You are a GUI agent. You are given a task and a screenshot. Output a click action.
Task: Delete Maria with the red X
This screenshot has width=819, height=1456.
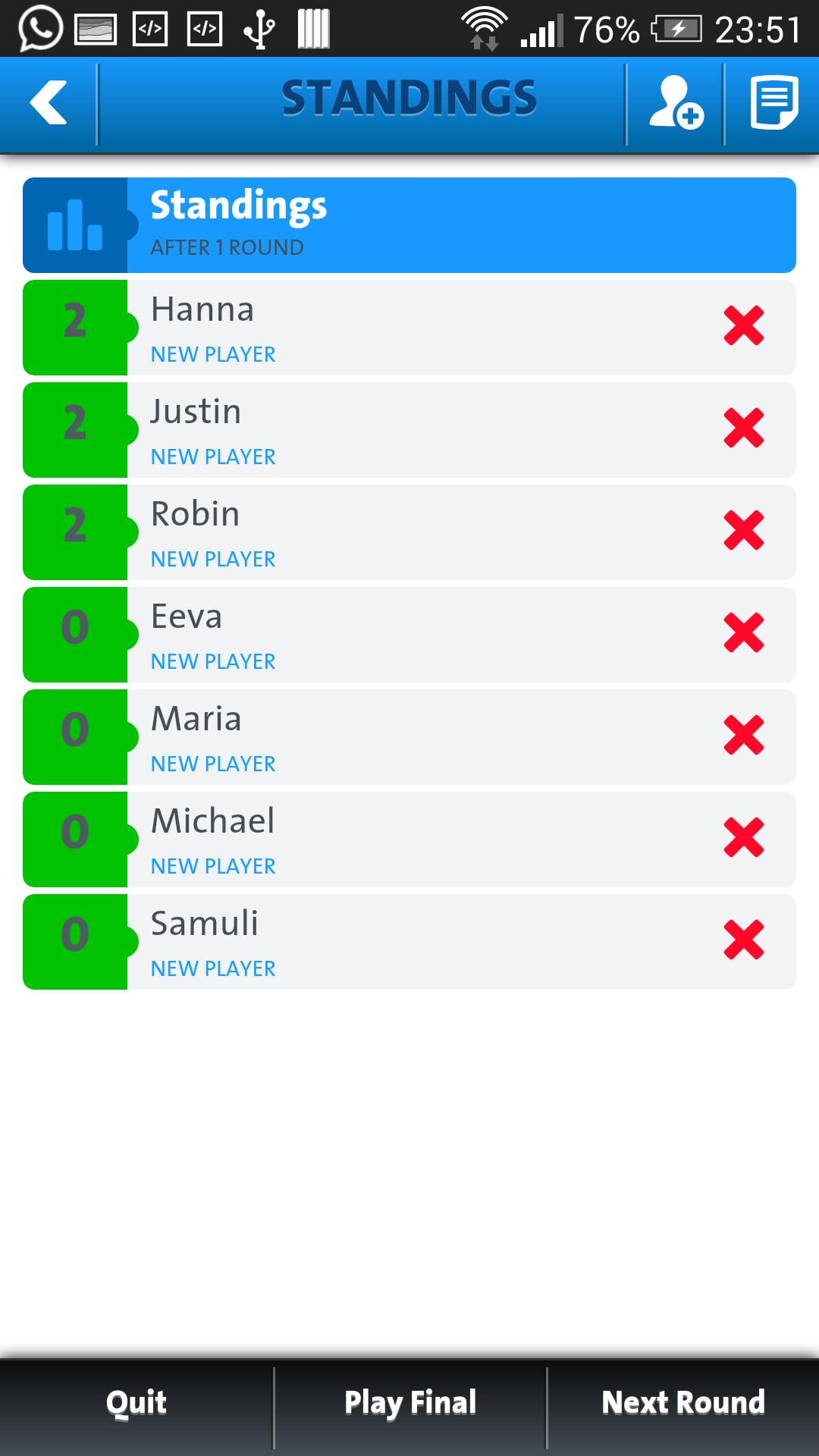pos(743,736)
